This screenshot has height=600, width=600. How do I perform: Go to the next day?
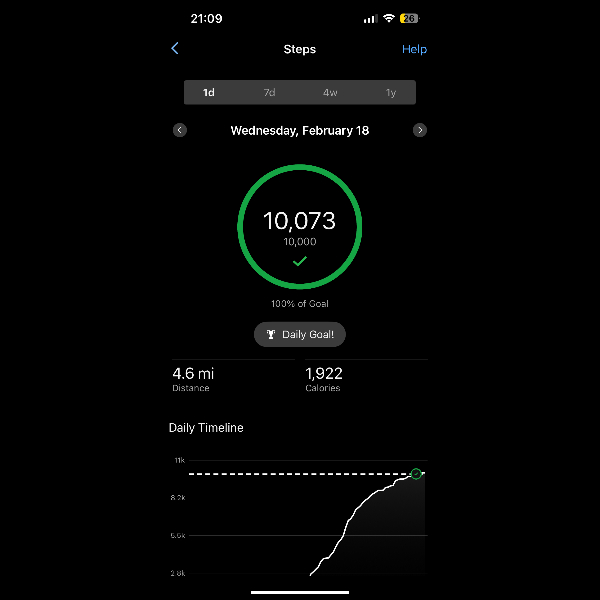click(420, 130)
